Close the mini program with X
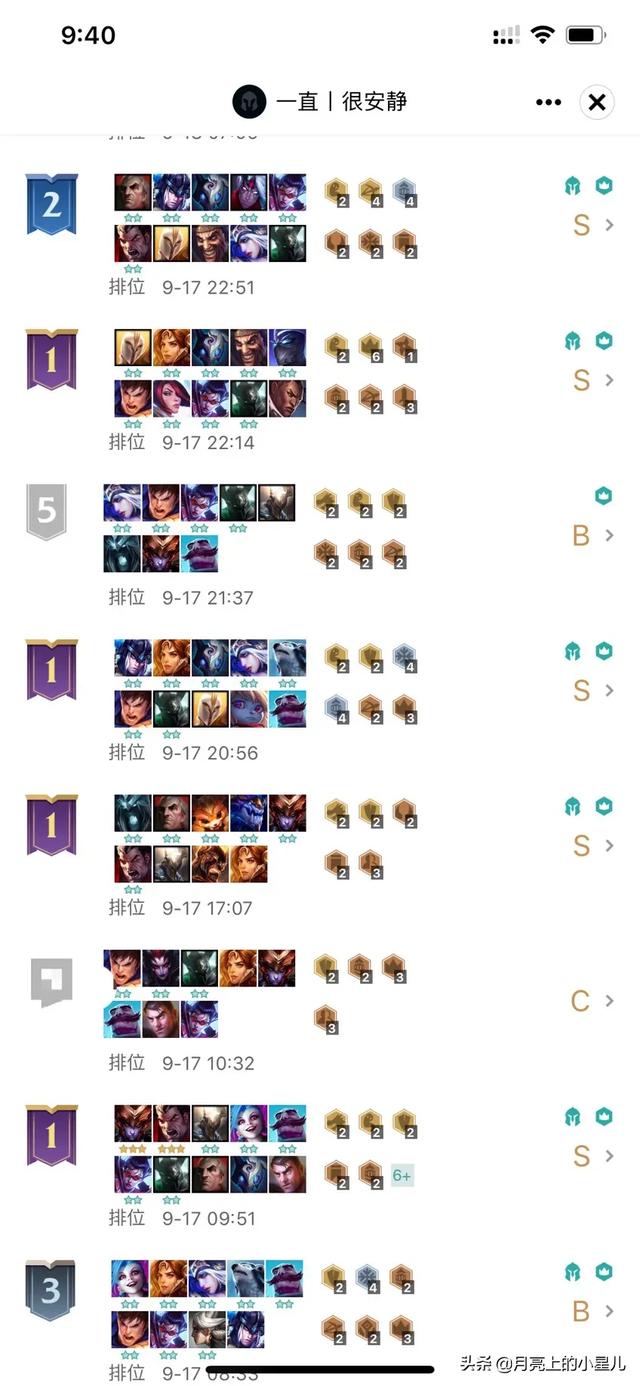640x1386 pixels. pyautogui.click(x=597, y=102)
